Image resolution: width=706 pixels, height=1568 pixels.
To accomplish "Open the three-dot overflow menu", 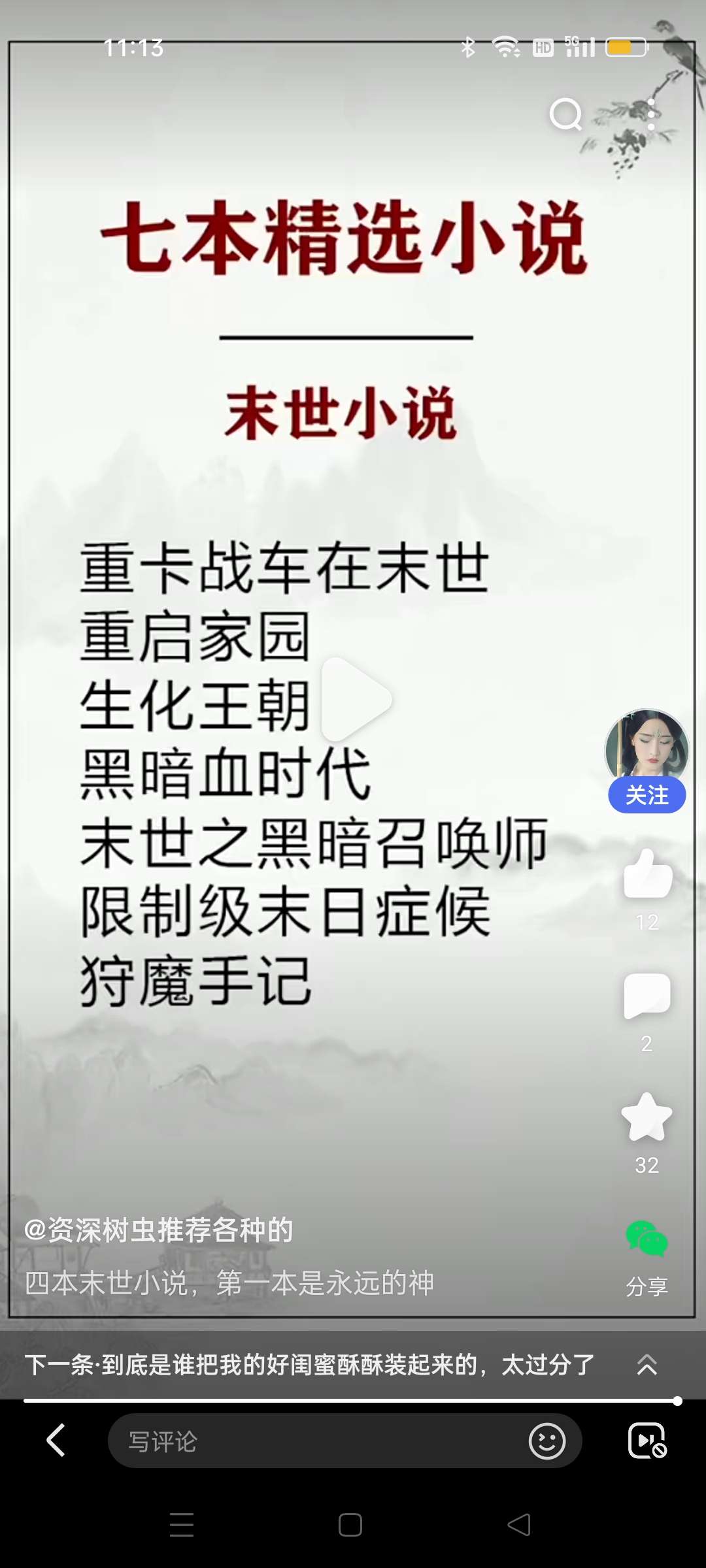I will [x=651, y=115].
